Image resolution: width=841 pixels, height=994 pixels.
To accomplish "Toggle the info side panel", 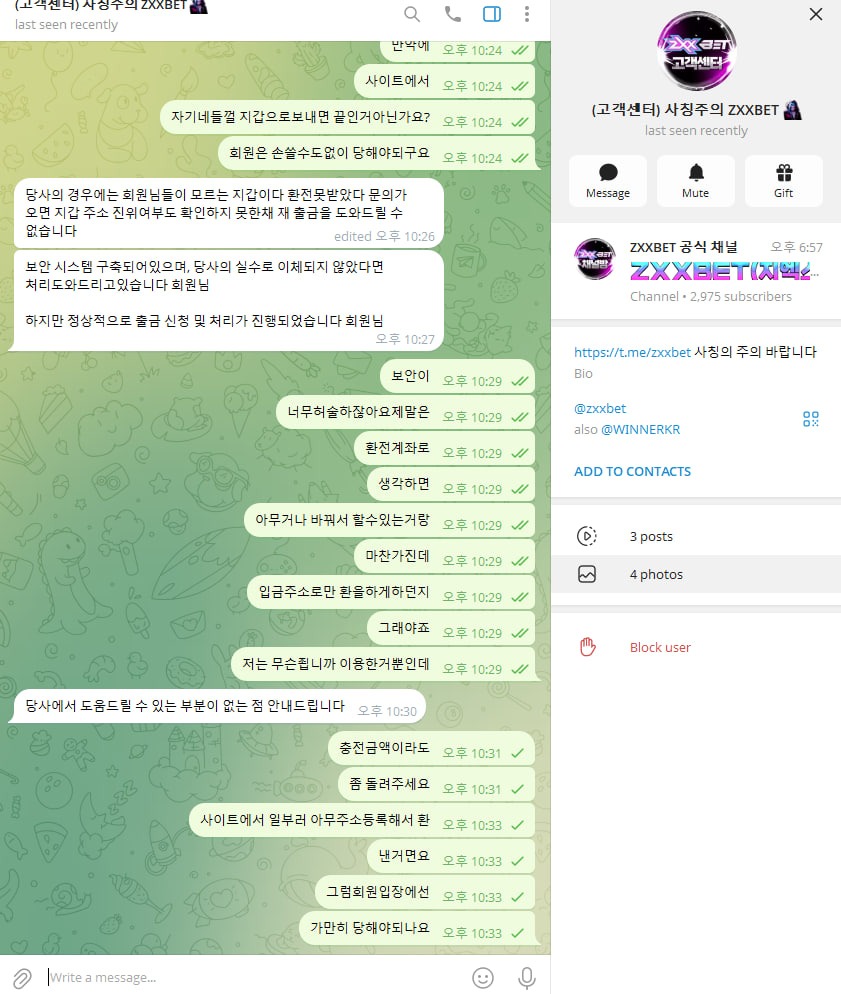I will click(x=491, y=14).
